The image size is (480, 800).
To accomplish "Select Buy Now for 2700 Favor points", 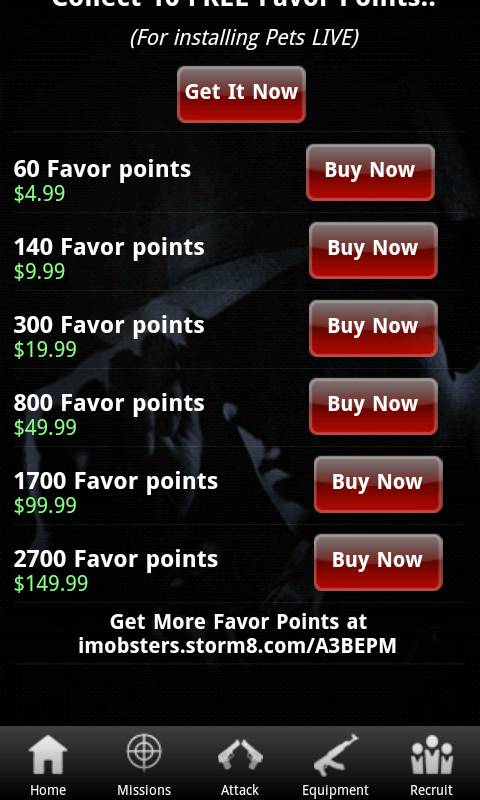I will coord(378,563).
